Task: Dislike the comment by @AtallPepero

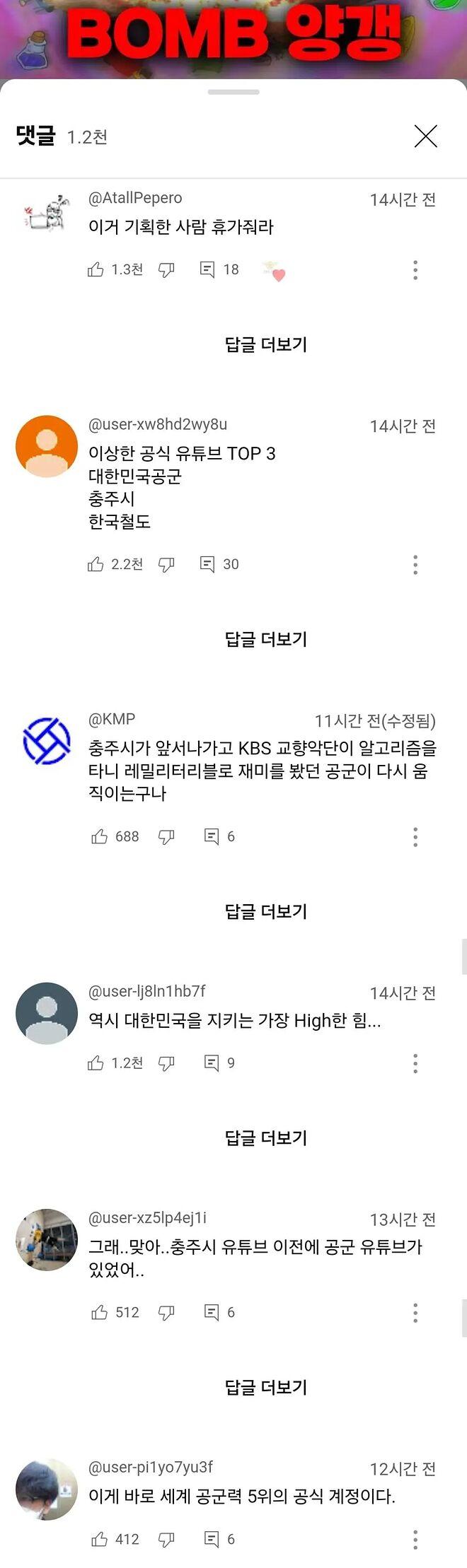Action: tap(166, 269)
